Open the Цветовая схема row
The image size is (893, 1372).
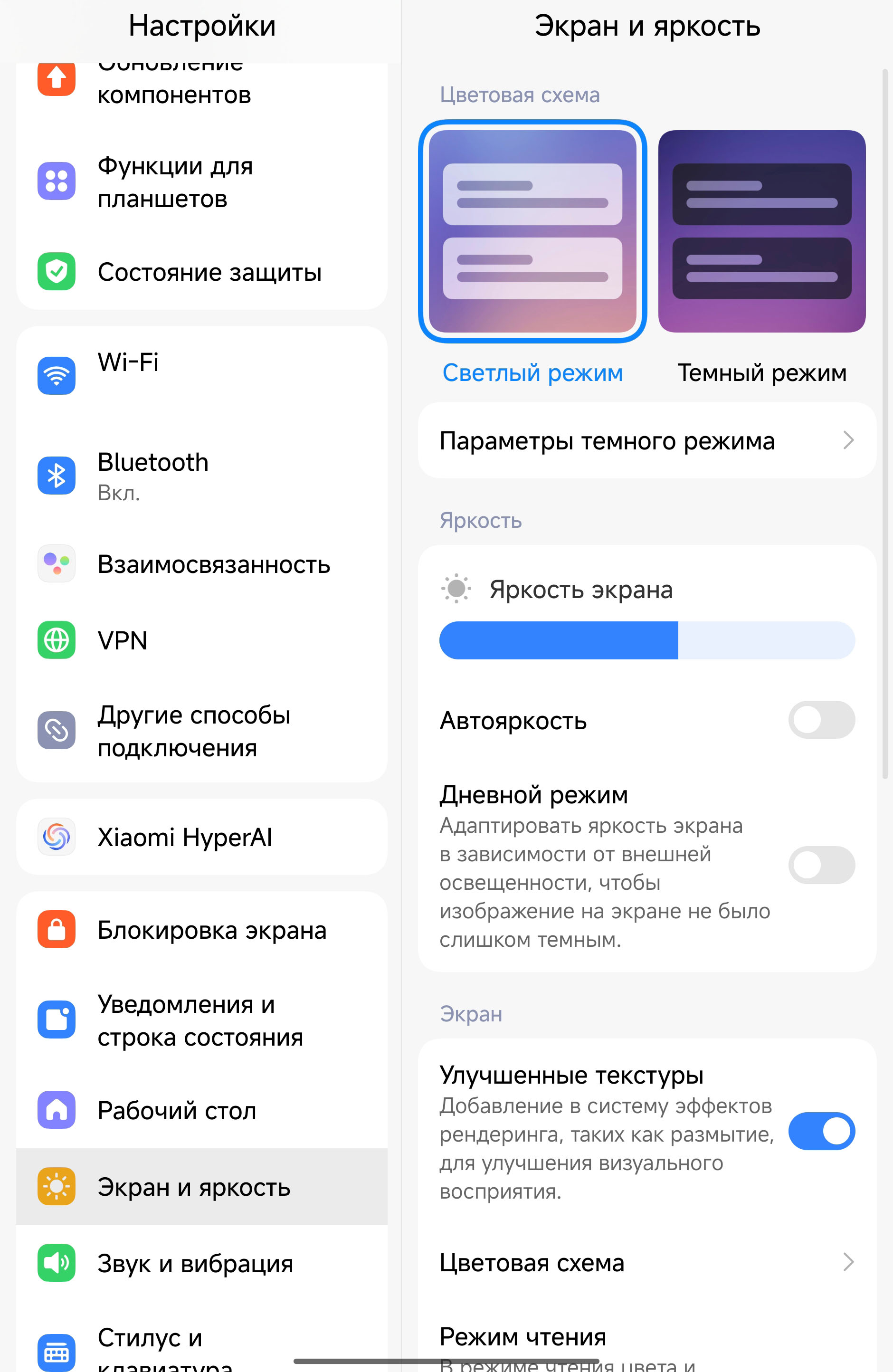coord(646,1262)
